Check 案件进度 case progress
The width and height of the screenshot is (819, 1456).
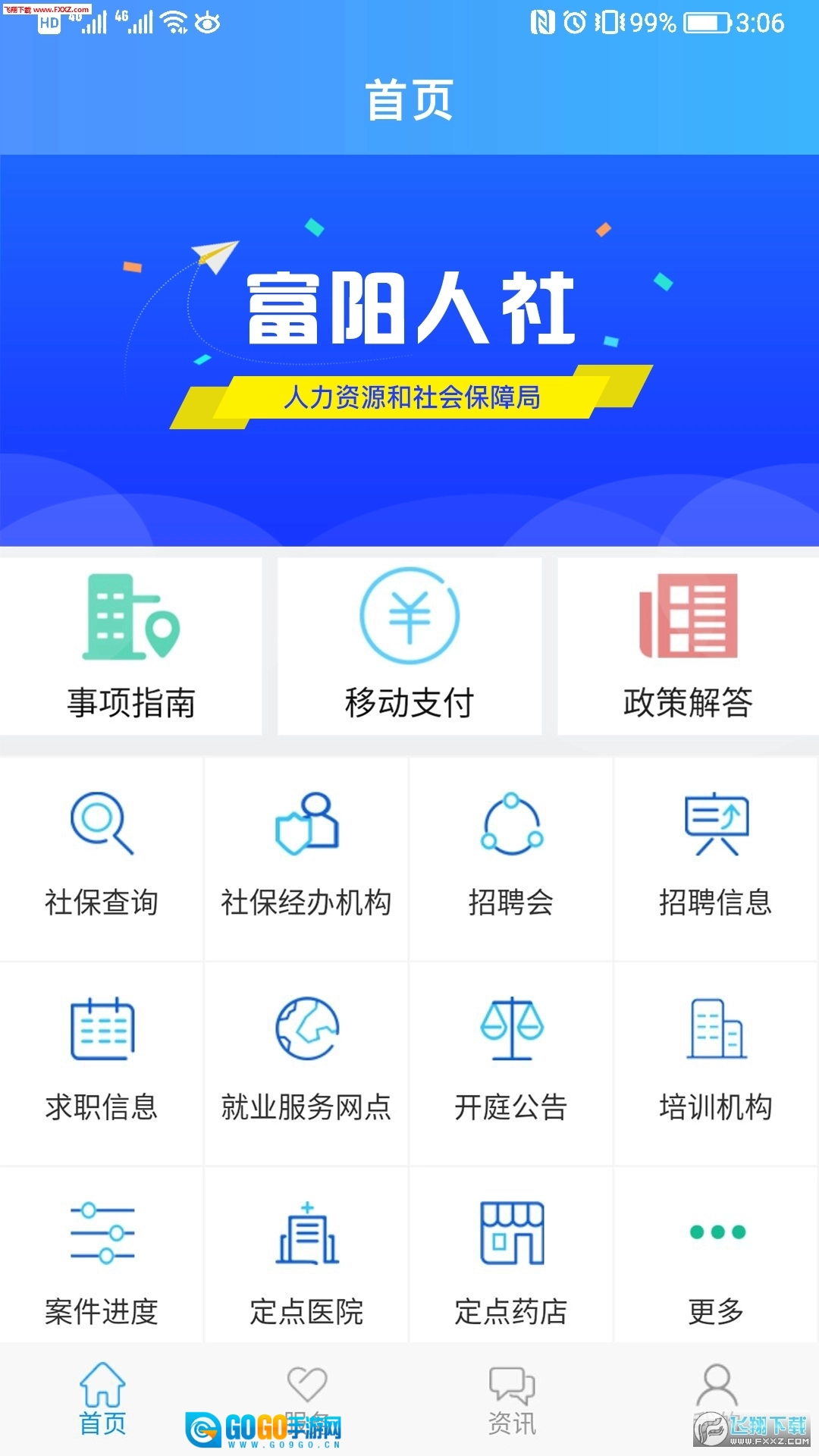(x=102, y=1263)
